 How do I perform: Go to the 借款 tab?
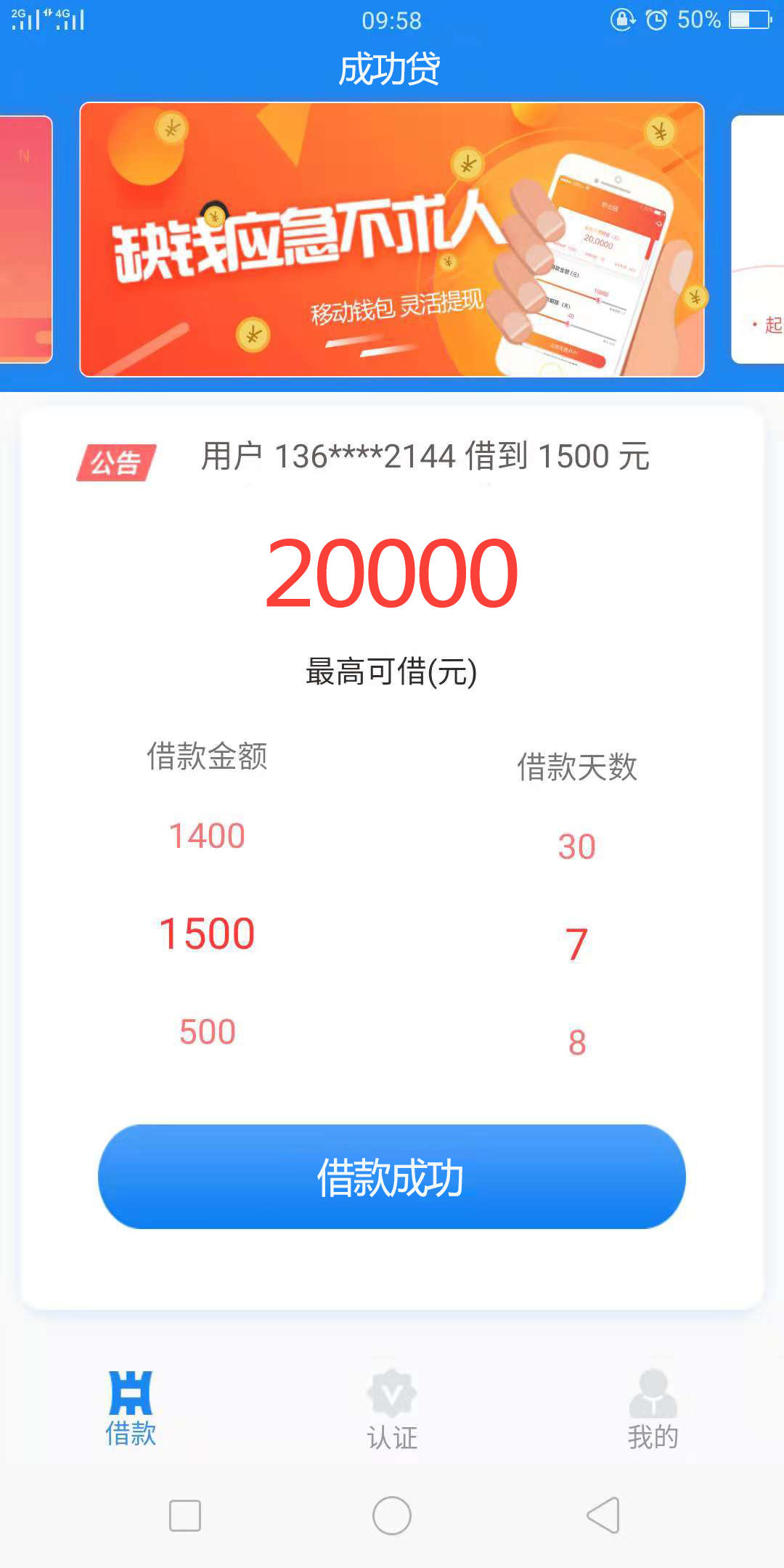131,1408
